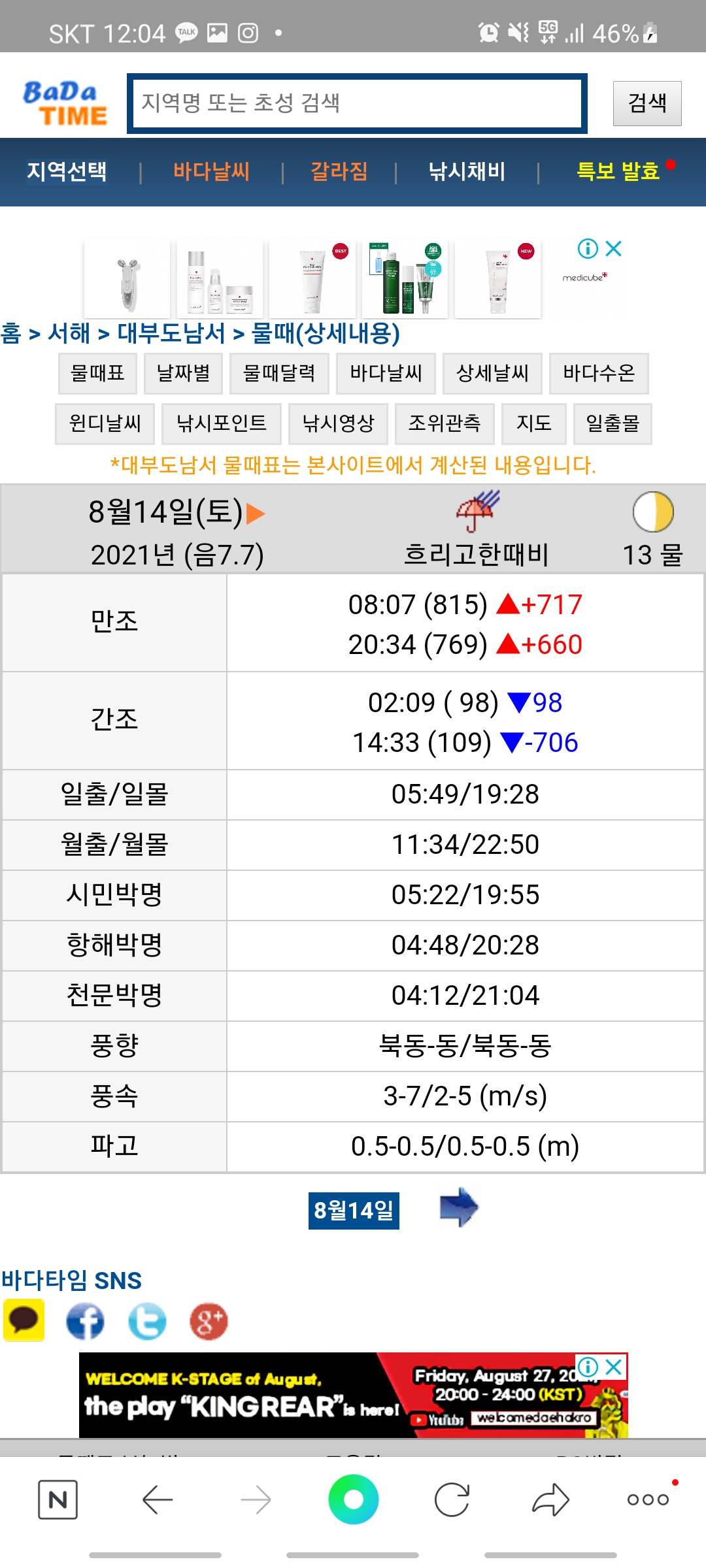The width and height of the screenshot is (706, 1568).
Task: View 조위관측 tide observation
Action: click(445, 423)
